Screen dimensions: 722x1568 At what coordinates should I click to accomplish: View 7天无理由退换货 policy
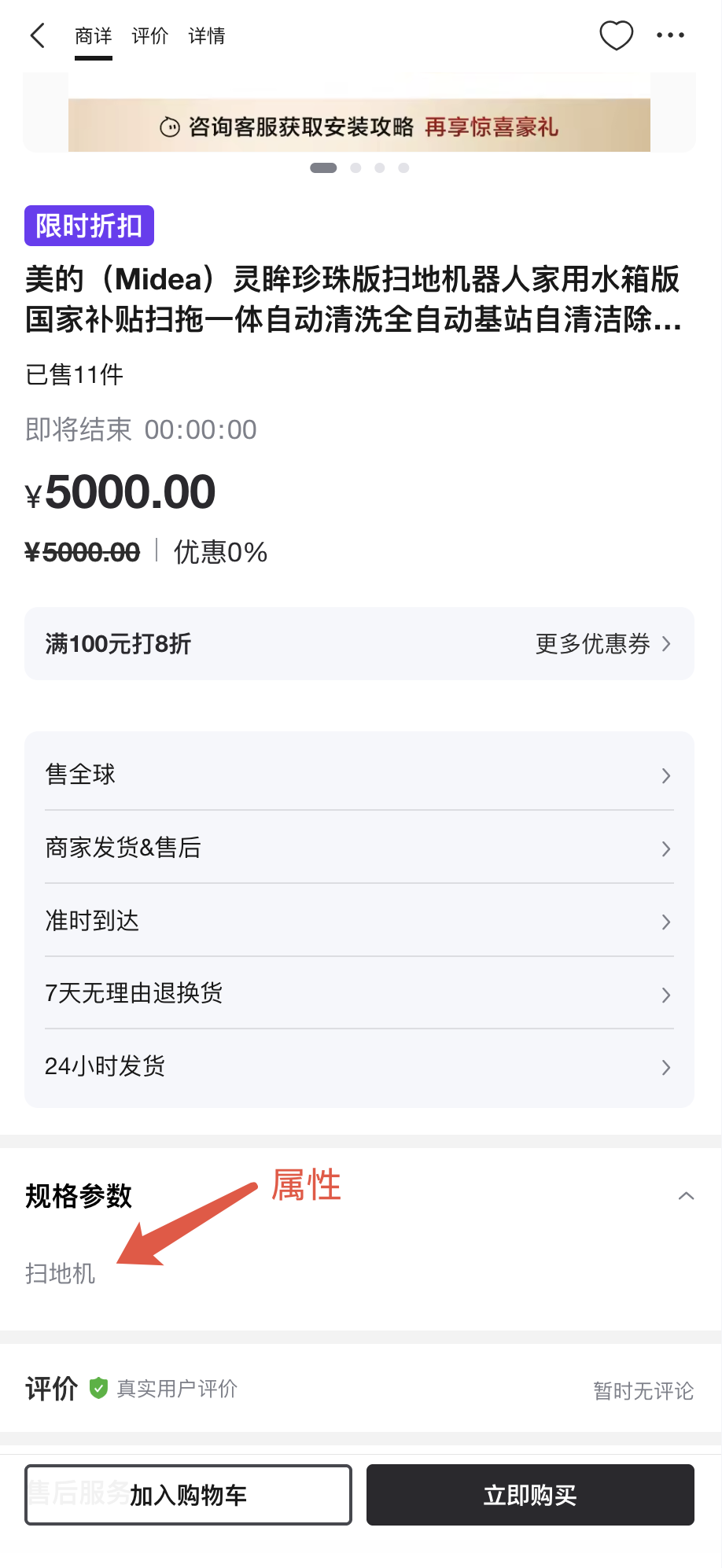[x=359, y=993]
